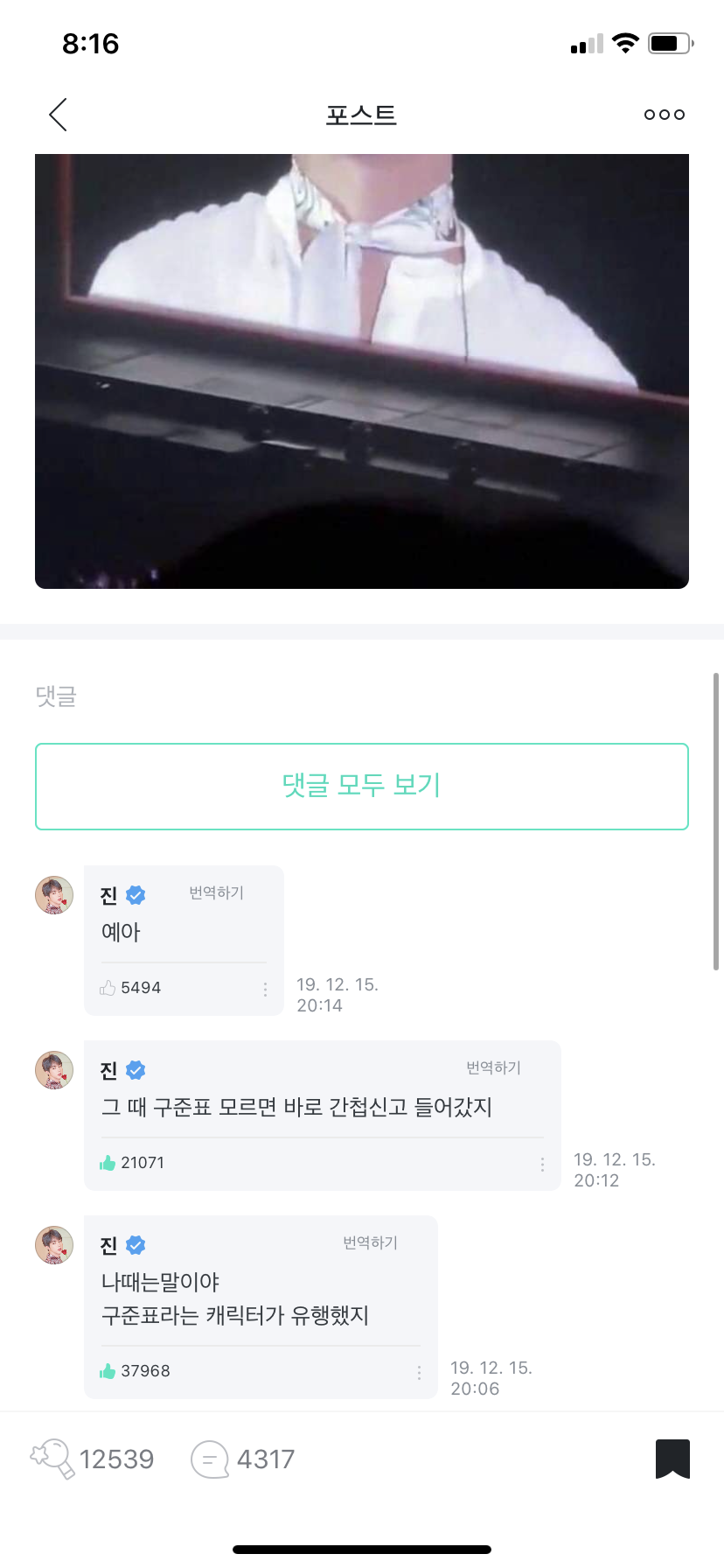Like 진's comment with 37968 likes
The image size is (724, 1568).
[108, 1370]
